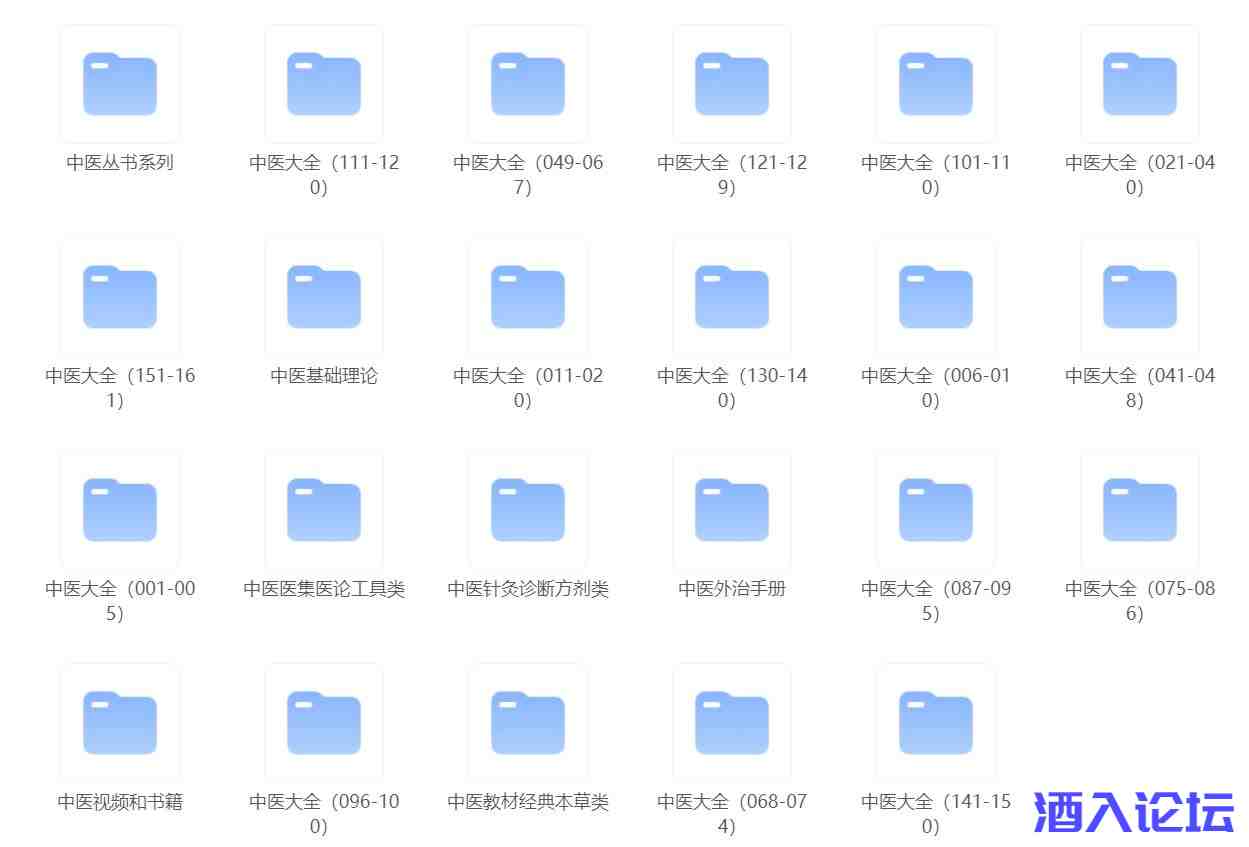Open folder 中医大全(021-040)
Image resolution: width=1249 pixels, height=847 pixels.
click(1140, 85)
